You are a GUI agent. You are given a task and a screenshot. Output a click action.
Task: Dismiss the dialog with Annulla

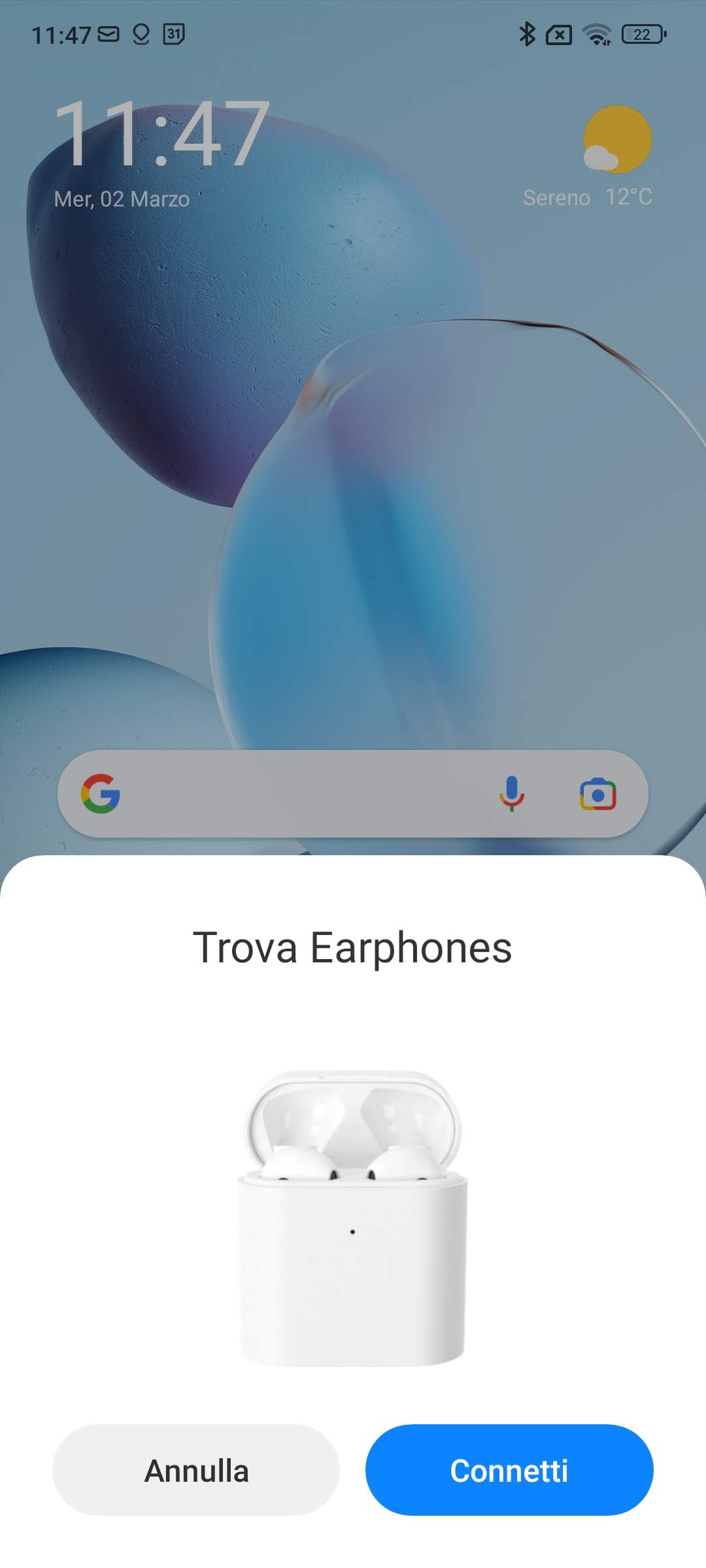coord(196,1470)
